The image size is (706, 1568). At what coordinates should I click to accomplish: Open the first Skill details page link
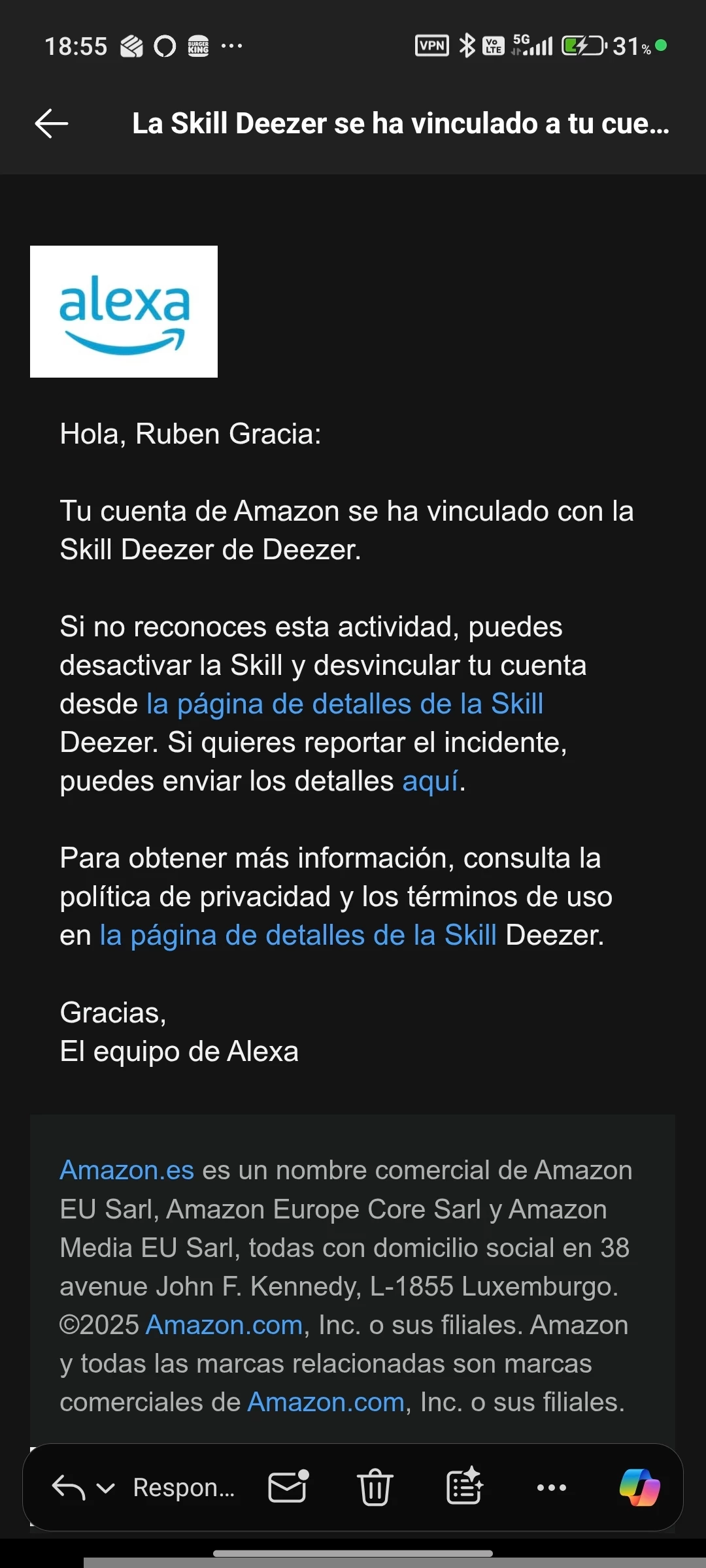coord(345,704)
